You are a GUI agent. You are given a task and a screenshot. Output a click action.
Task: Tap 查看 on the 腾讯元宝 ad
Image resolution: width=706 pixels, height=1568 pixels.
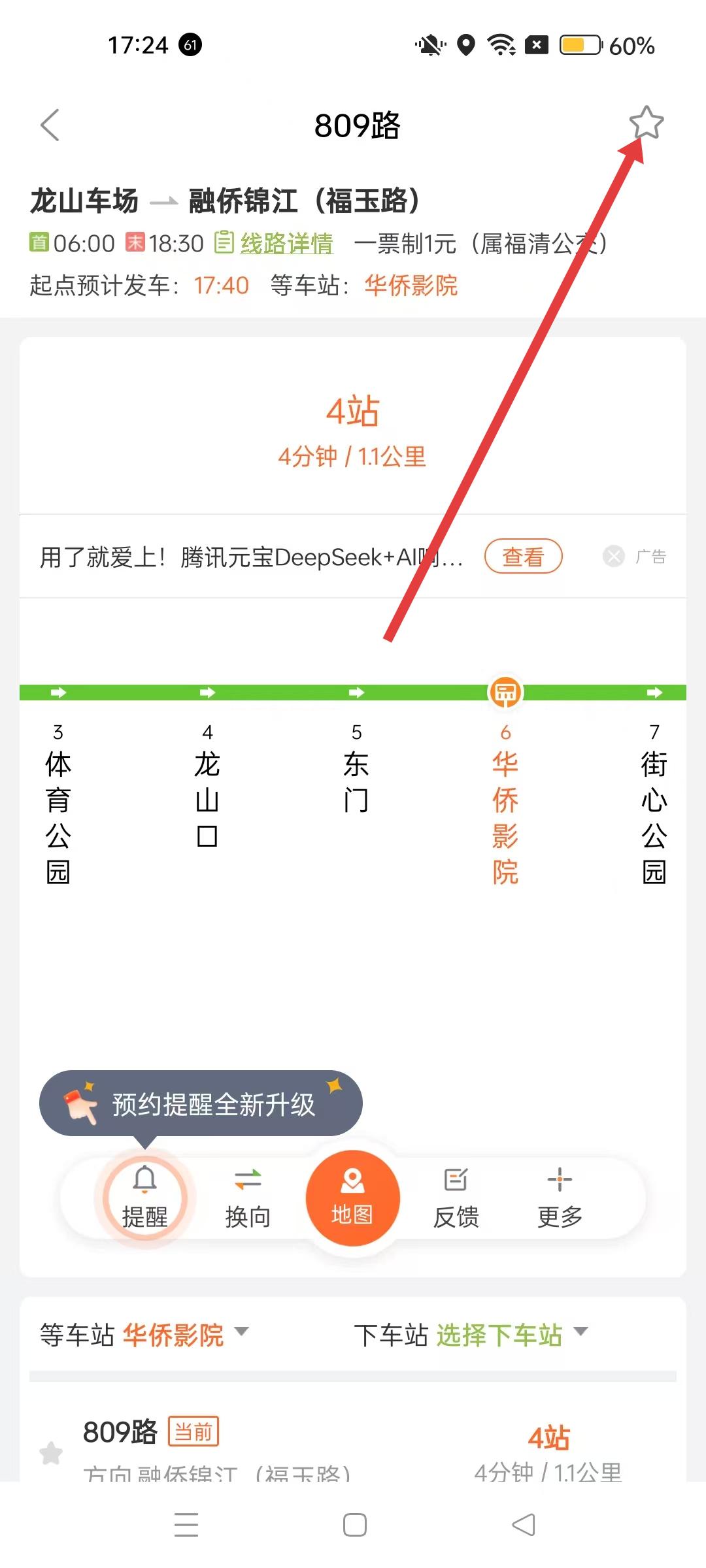pyautogui.click(x=523, y=557)
